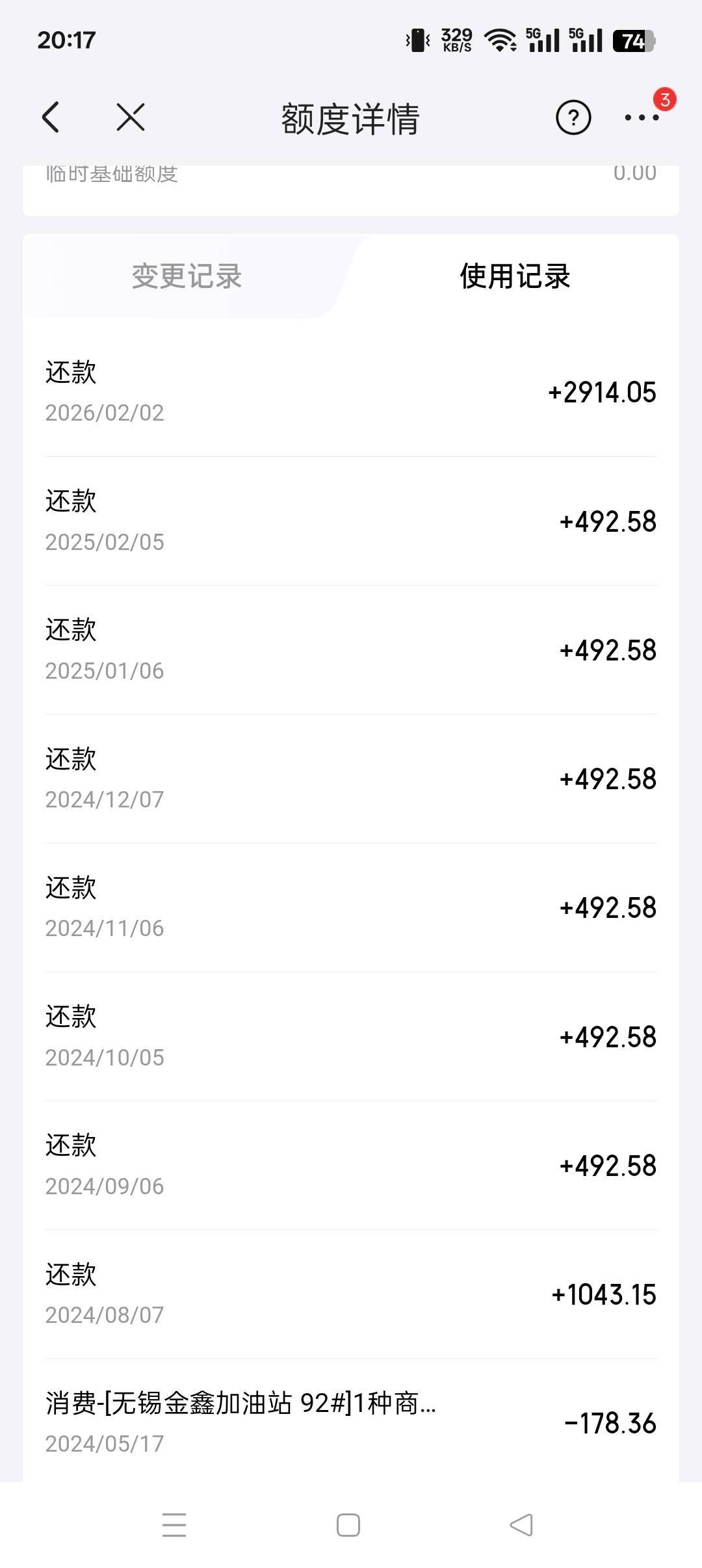This screenshot has height=1568, width=702.
Task: Open the three-dot more menu
Action: [x=642, y=118]
